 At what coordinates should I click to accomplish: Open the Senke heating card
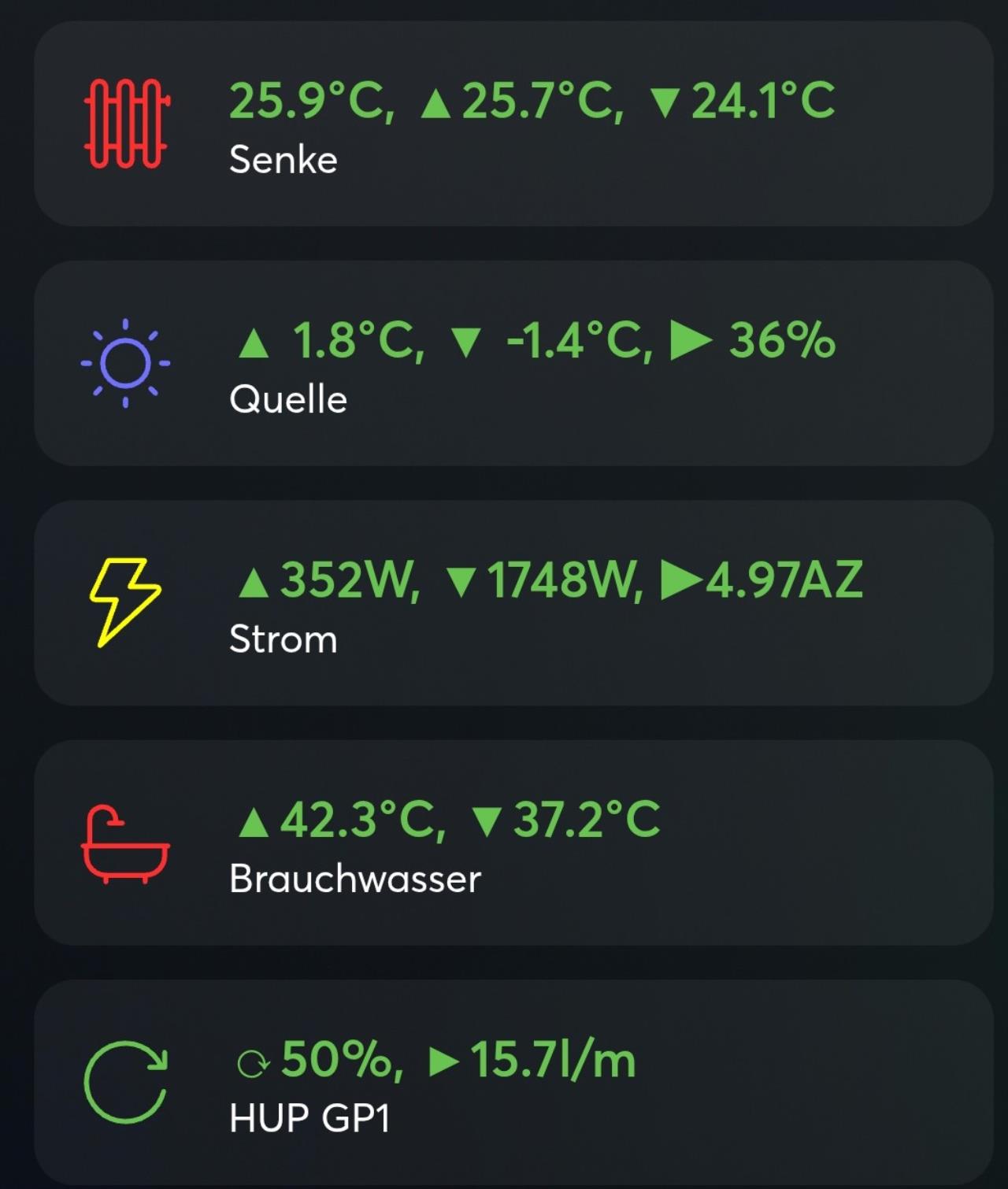coord(512,124)
